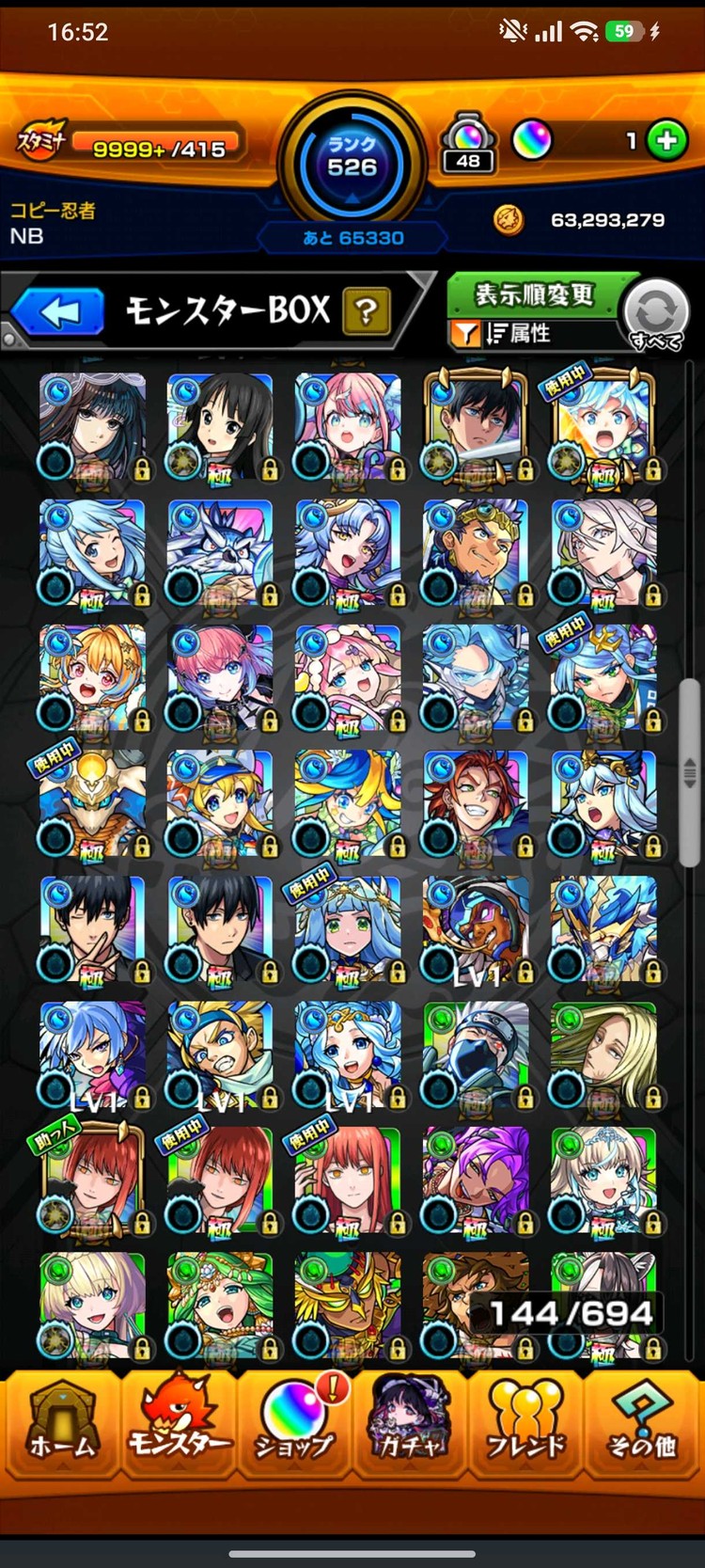This screenshot has width=705, height=1568.
Task: Open the Monster BOX help question mark
Action: point(367,311)
